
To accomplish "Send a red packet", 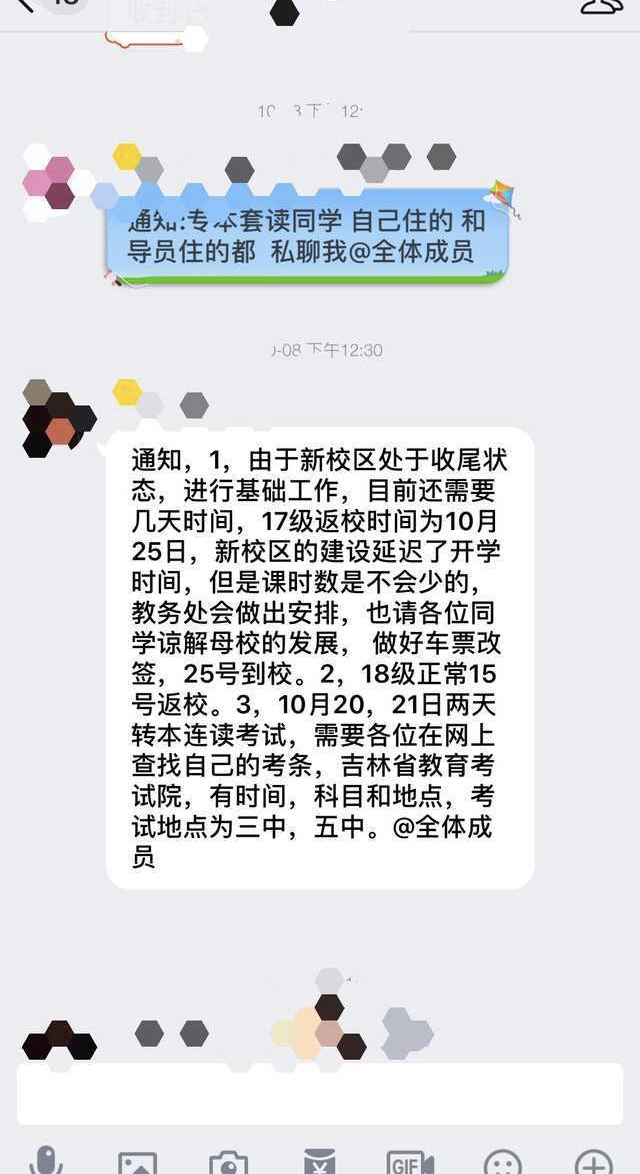I will pyautogui.click(x=320, y=1162).
